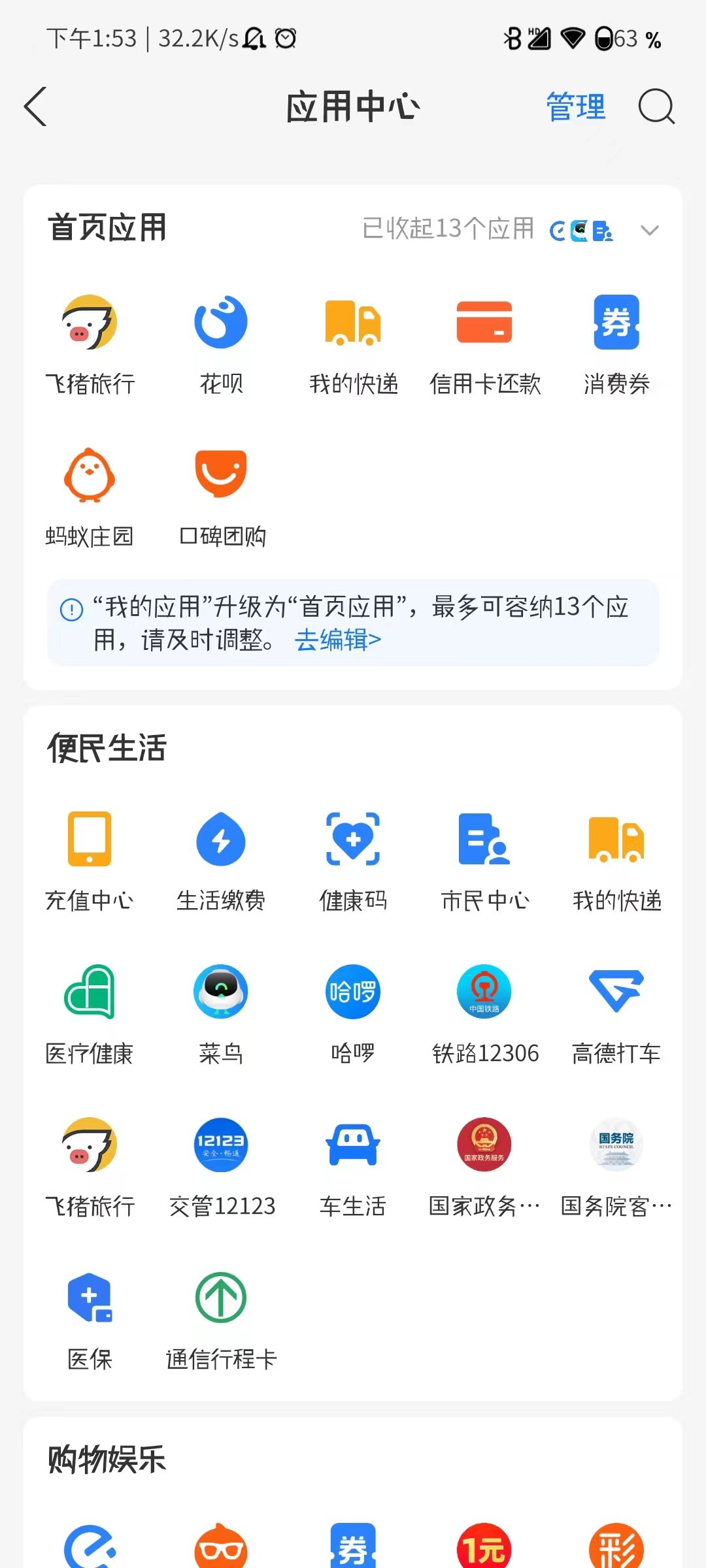Tap 管理 to manage apps
This screenshot has height=1568, width=706.
[575, 106]
